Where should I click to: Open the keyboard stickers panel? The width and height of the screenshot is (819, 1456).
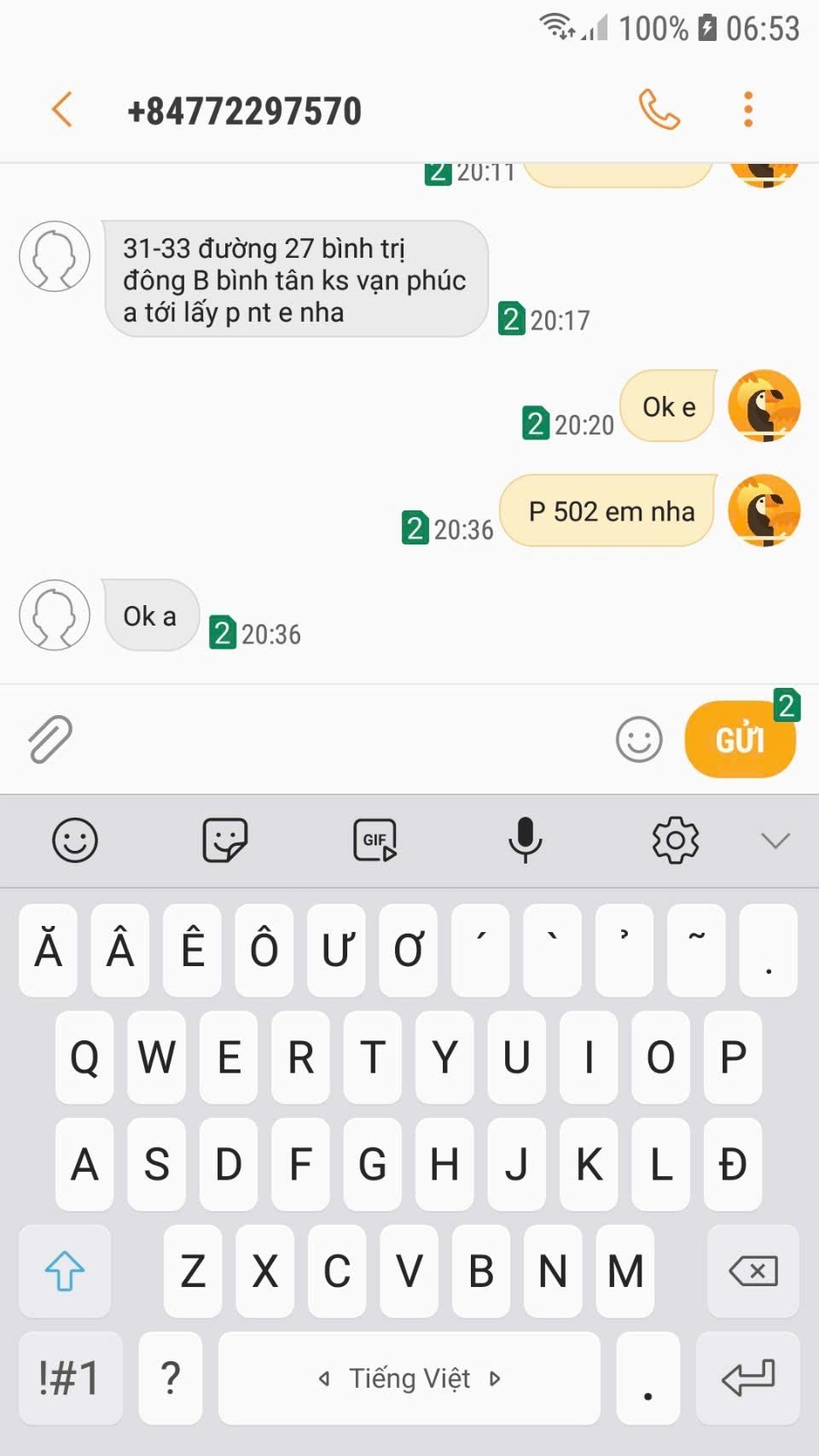pos(225,841)
